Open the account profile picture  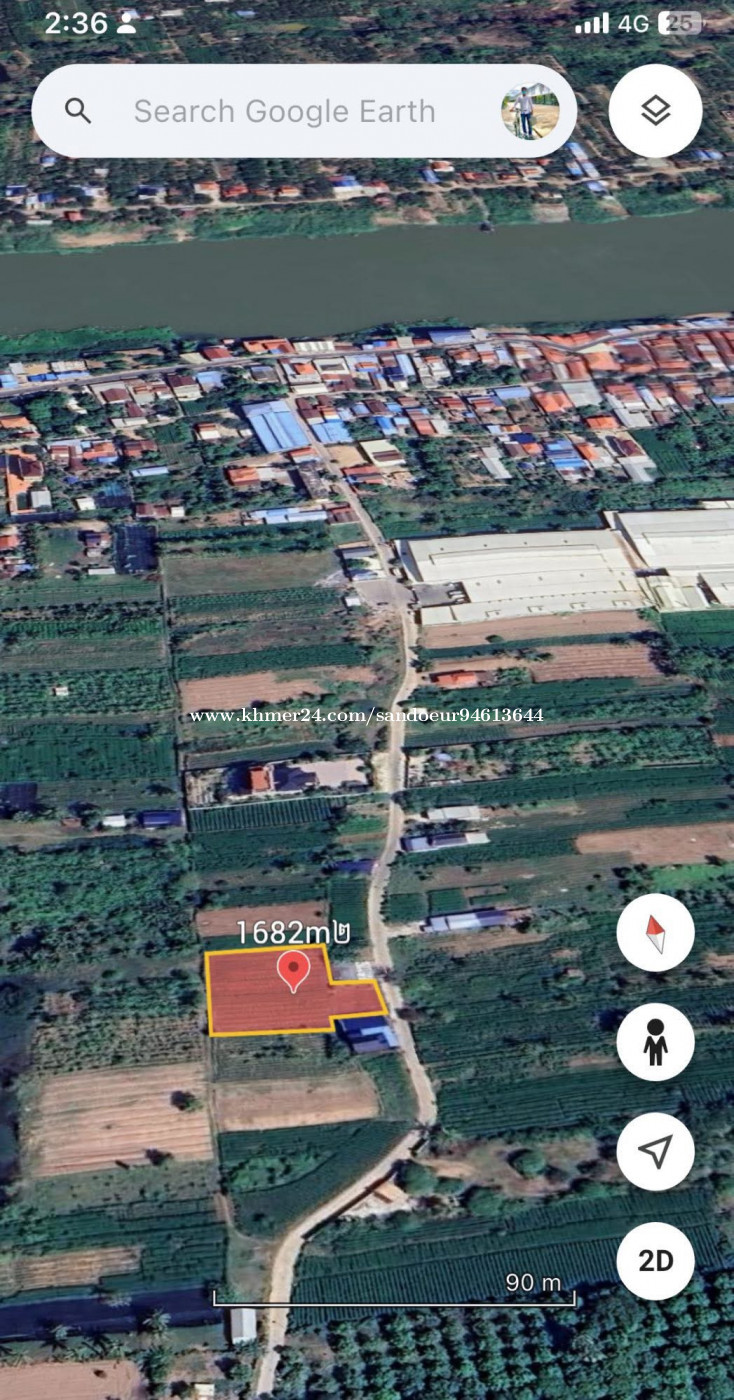pos(530,111)
